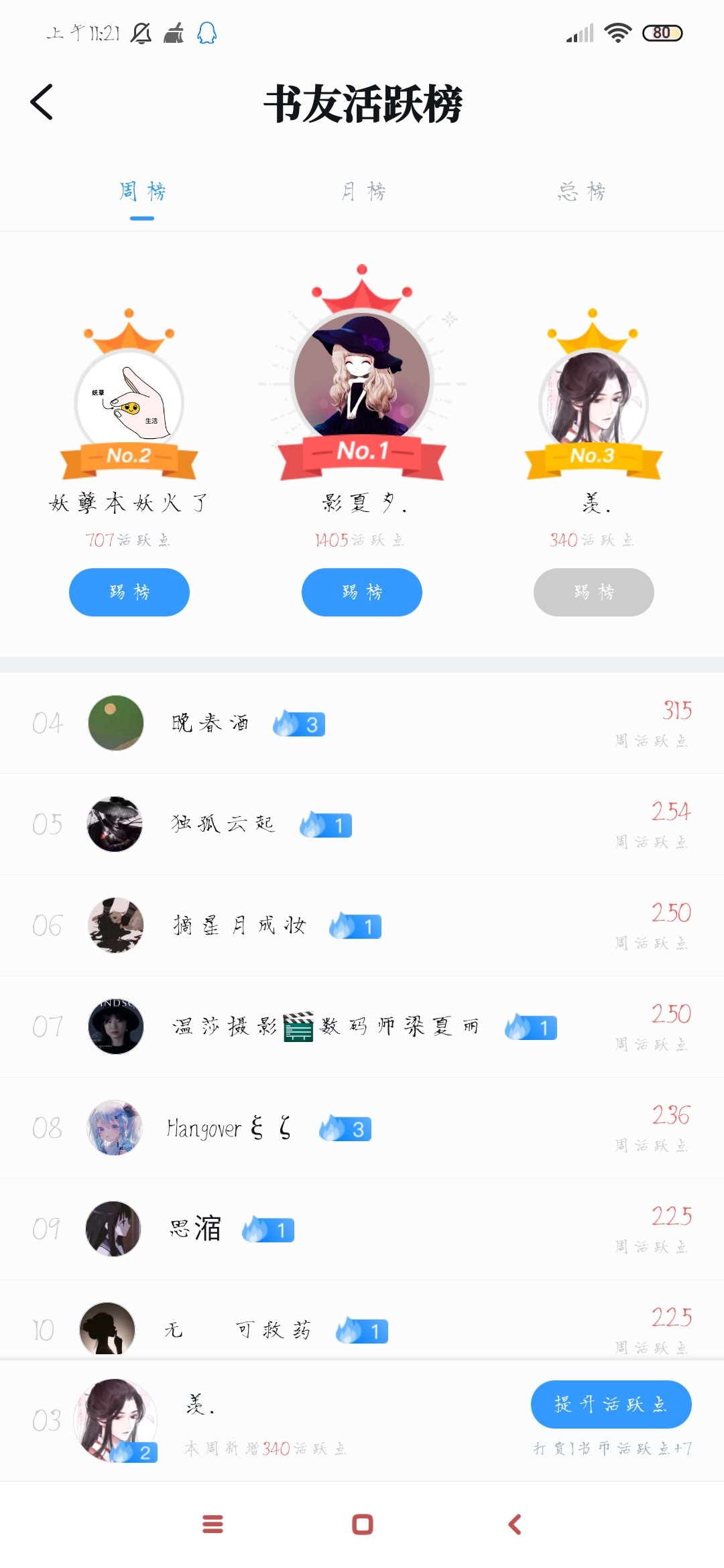Tap 踢榜 under No.2 妖孽本妖火了
This screenshot has height=1568, width=724.
click(129, 592)
